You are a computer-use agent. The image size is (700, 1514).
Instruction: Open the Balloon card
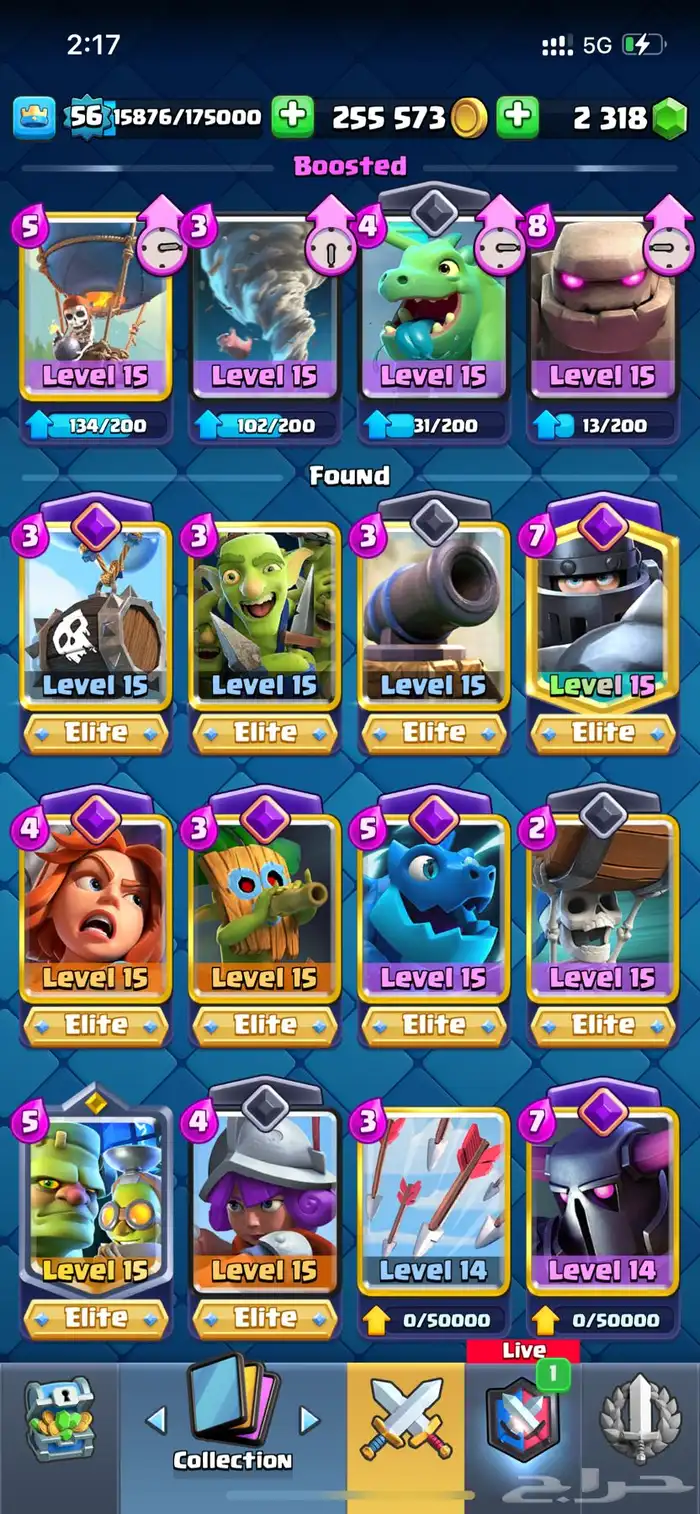(96, 310)
